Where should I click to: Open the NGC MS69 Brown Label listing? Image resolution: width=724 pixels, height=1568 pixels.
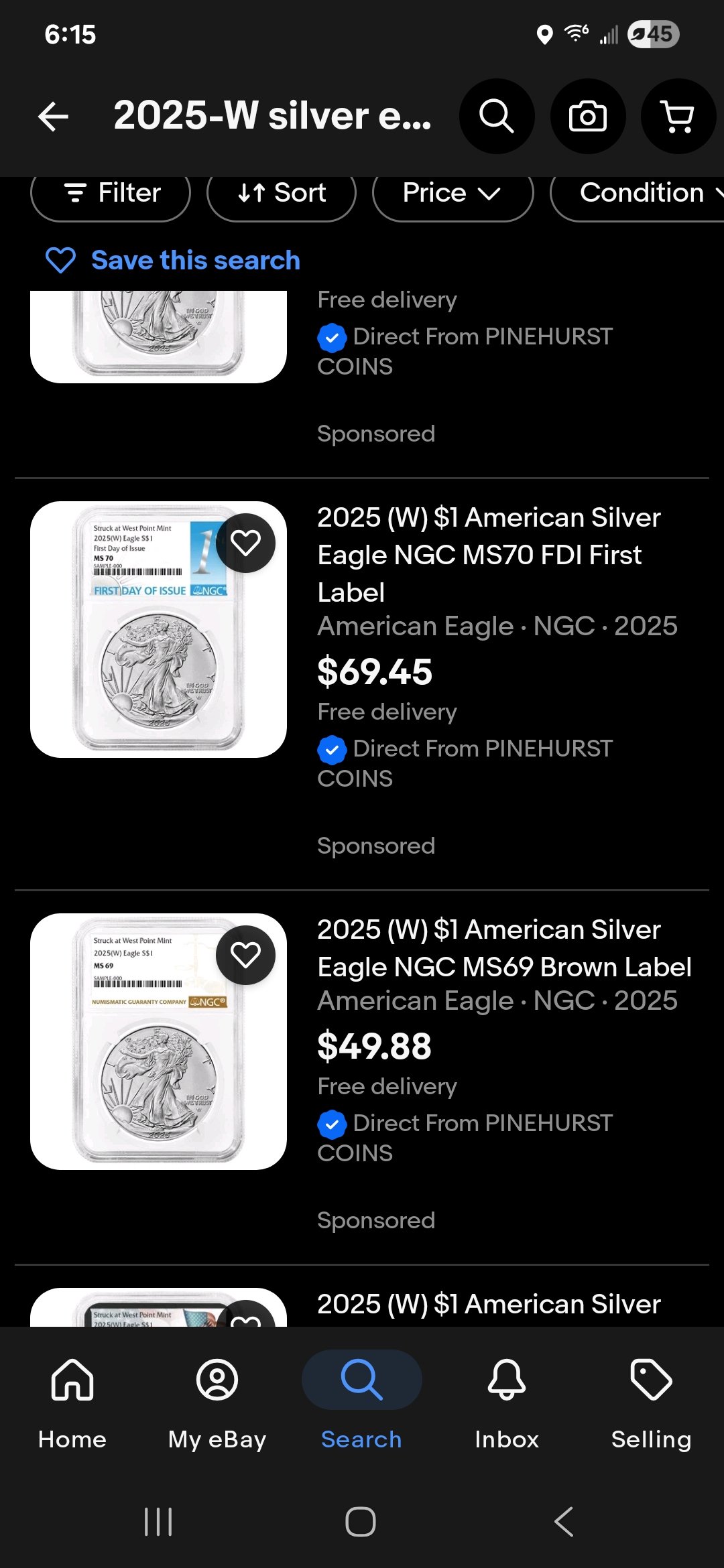(x=504, y=948)
